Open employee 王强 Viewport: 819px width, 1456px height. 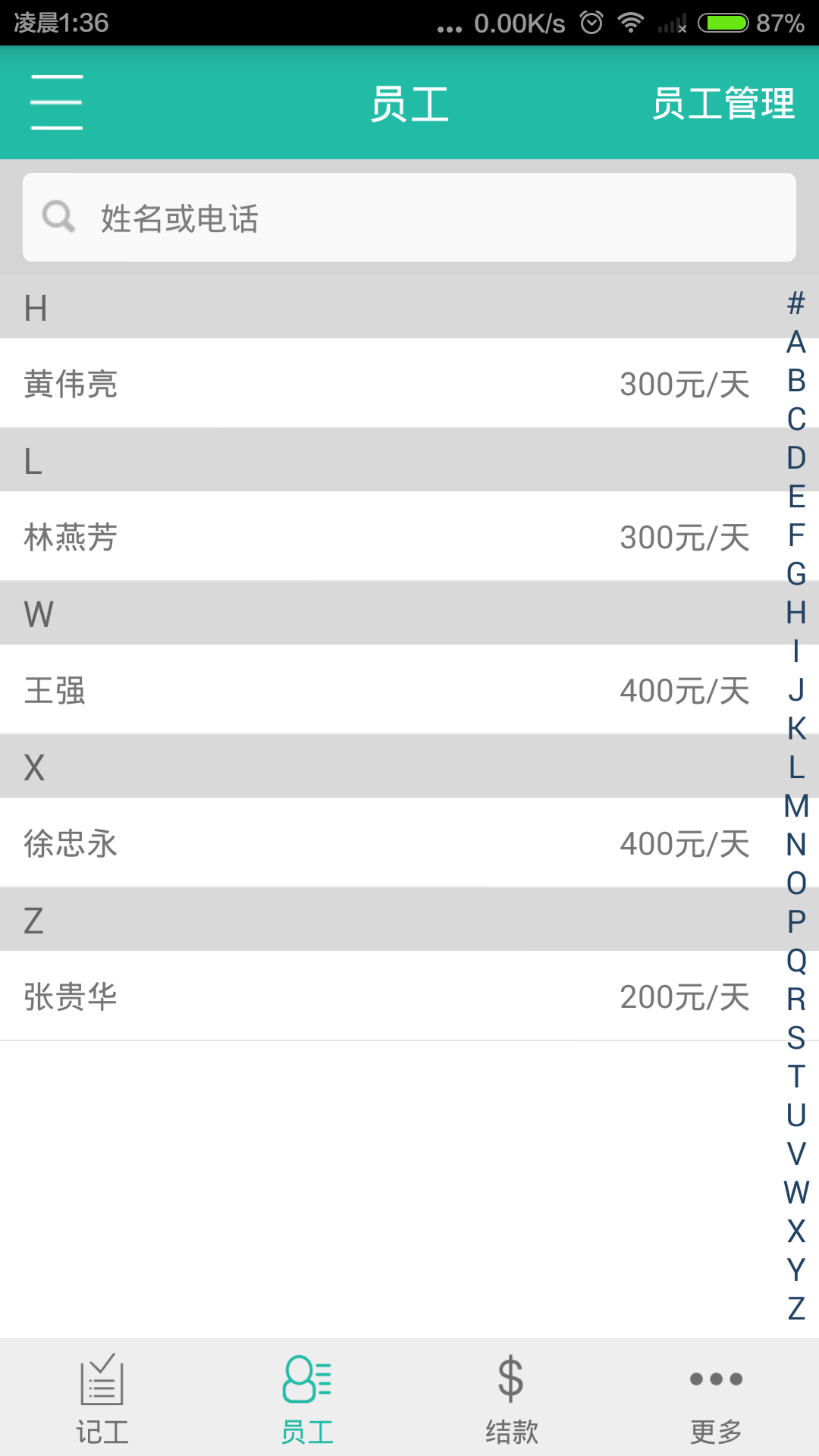point(379,690)
